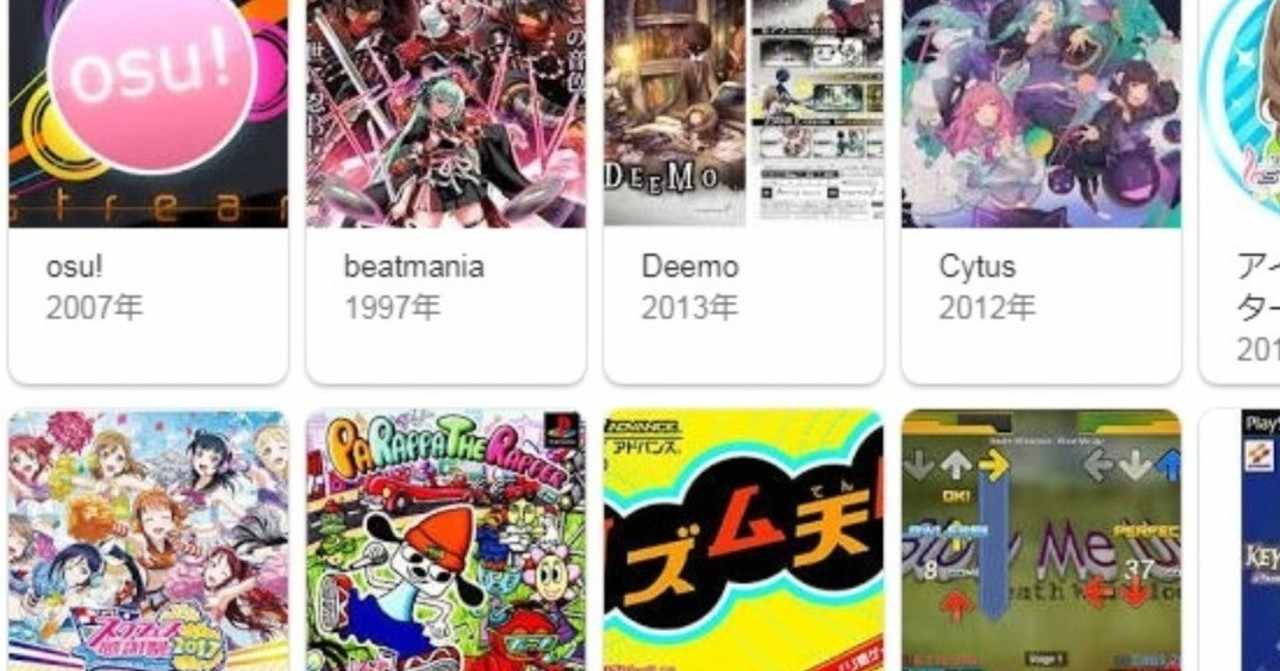Open the beatmania 1997 card
Viewport: 1280px width, 671px height.
point(445,190)
